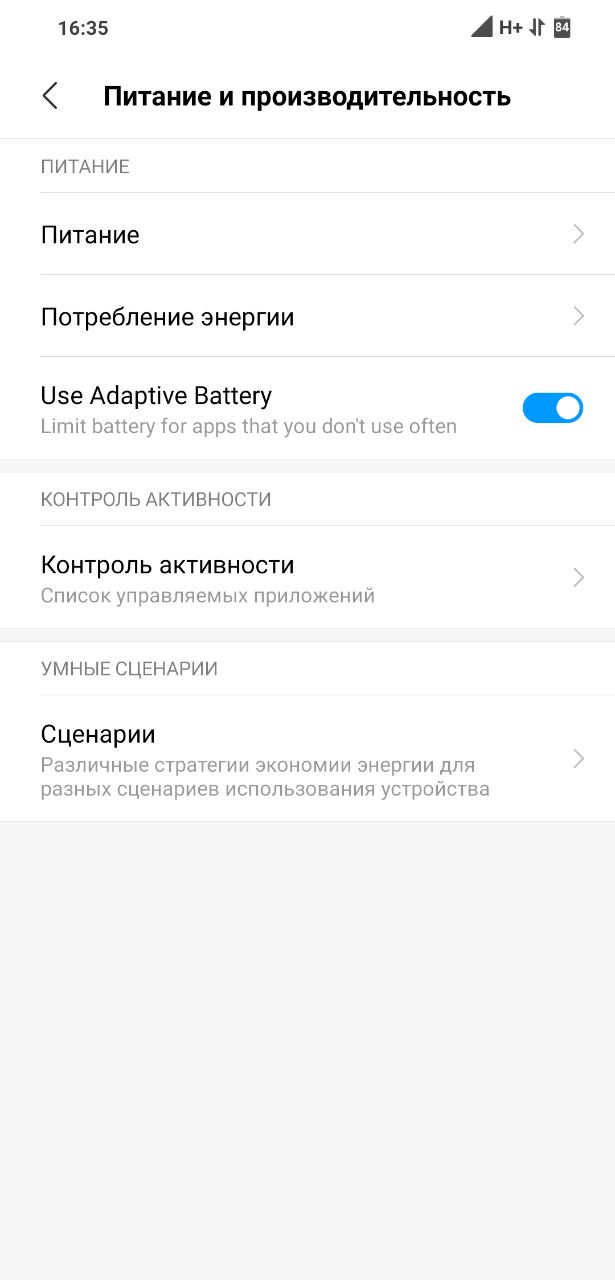Open Потребление энергии details

pyautogui.click(x=307, y=317)
